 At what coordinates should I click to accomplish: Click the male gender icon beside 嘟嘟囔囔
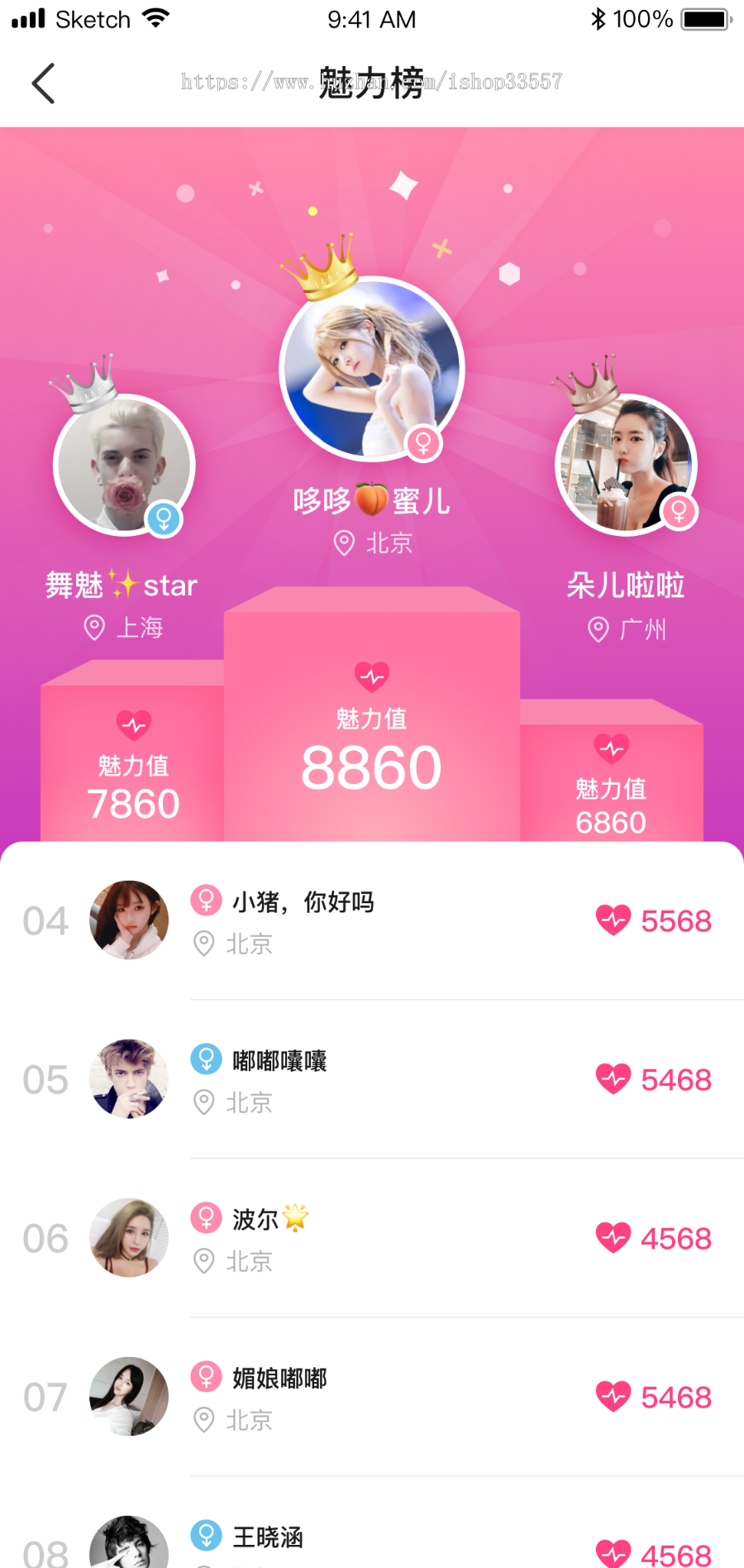(x=206, y=1059)
